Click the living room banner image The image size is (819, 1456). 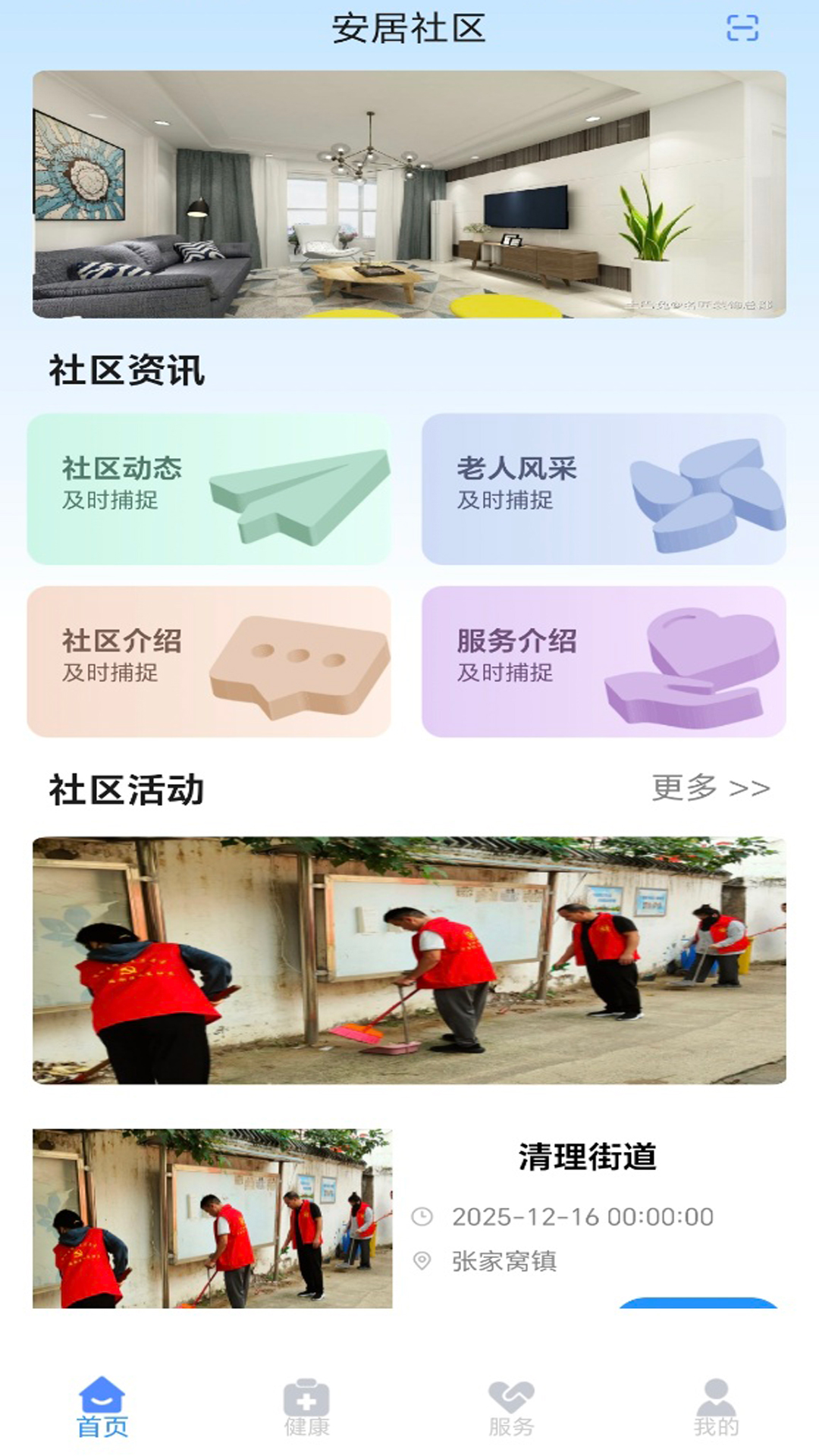[409, 193]
